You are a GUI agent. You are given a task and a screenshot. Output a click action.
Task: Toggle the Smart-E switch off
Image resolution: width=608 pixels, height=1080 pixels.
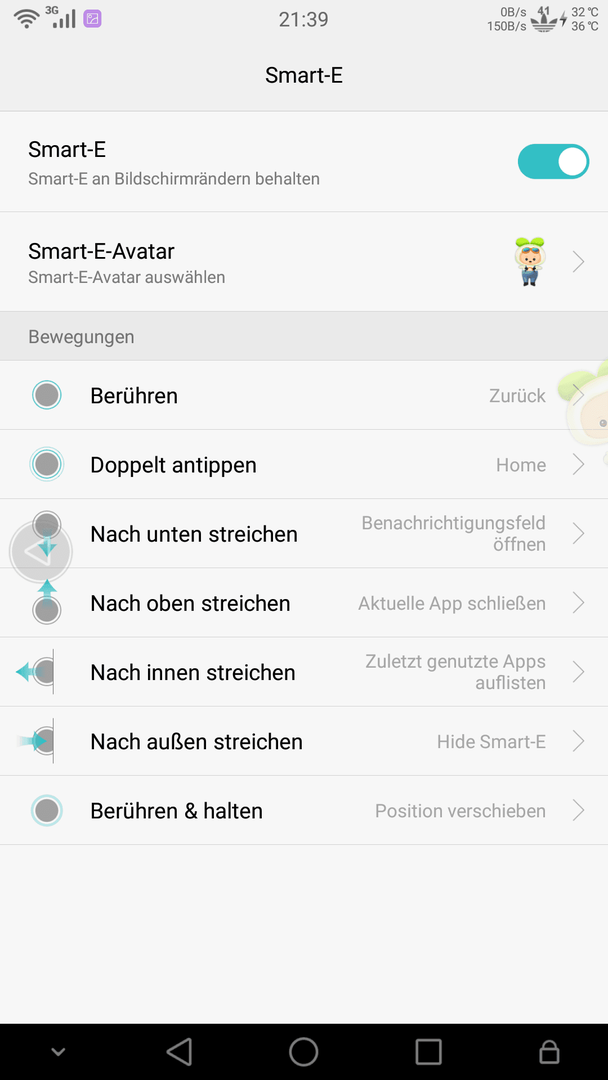click(553, 161)
